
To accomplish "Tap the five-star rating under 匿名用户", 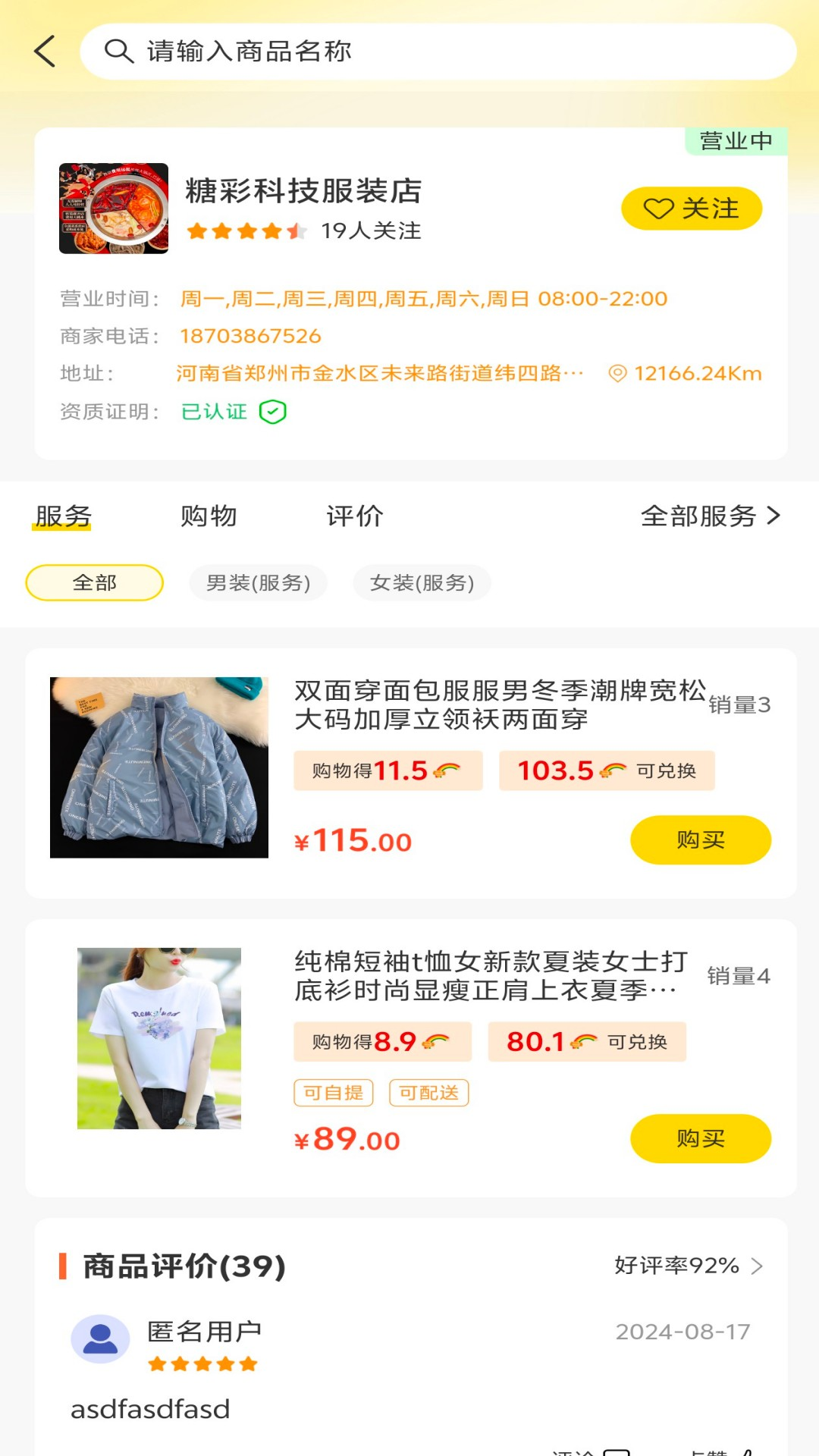I will [201, 1363].
